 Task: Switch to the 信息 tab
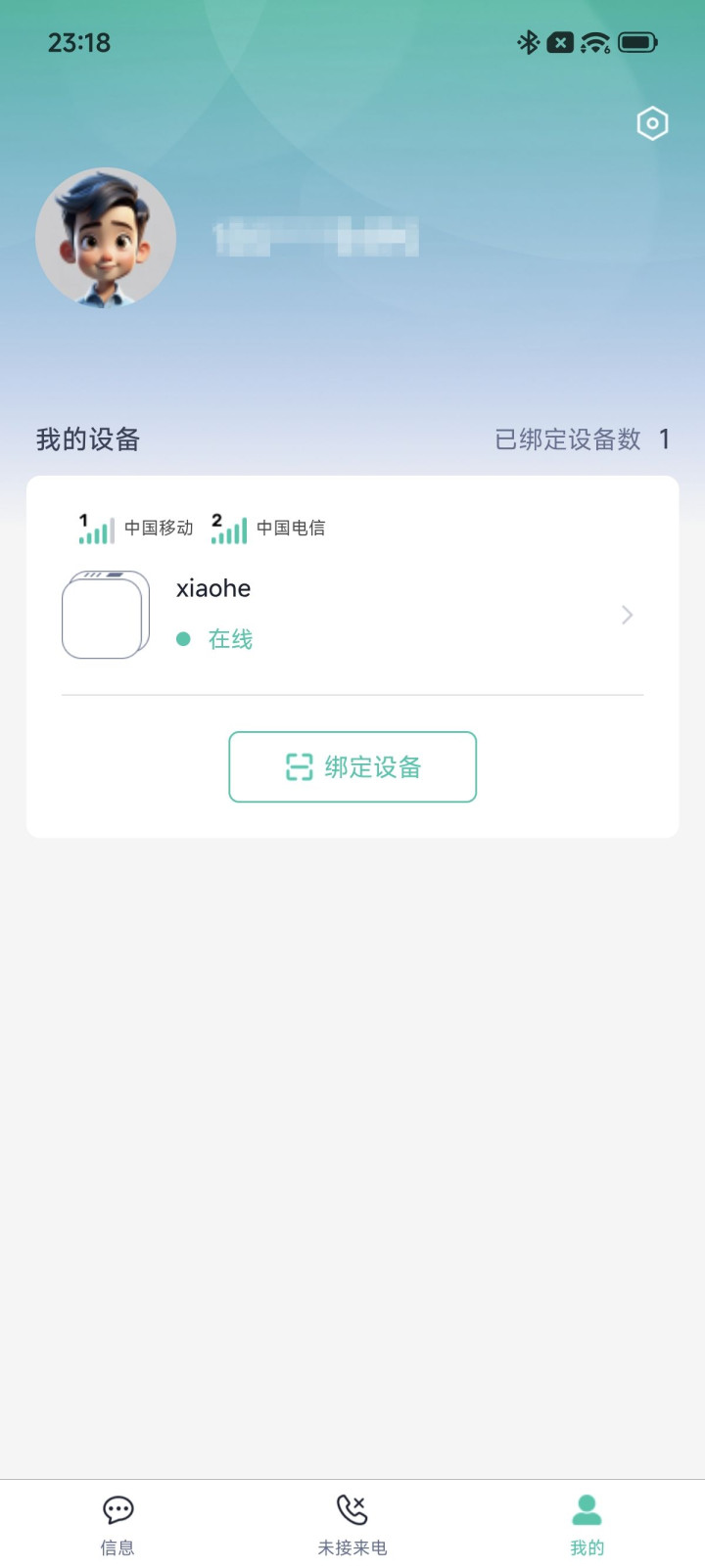coord(117,1524)
